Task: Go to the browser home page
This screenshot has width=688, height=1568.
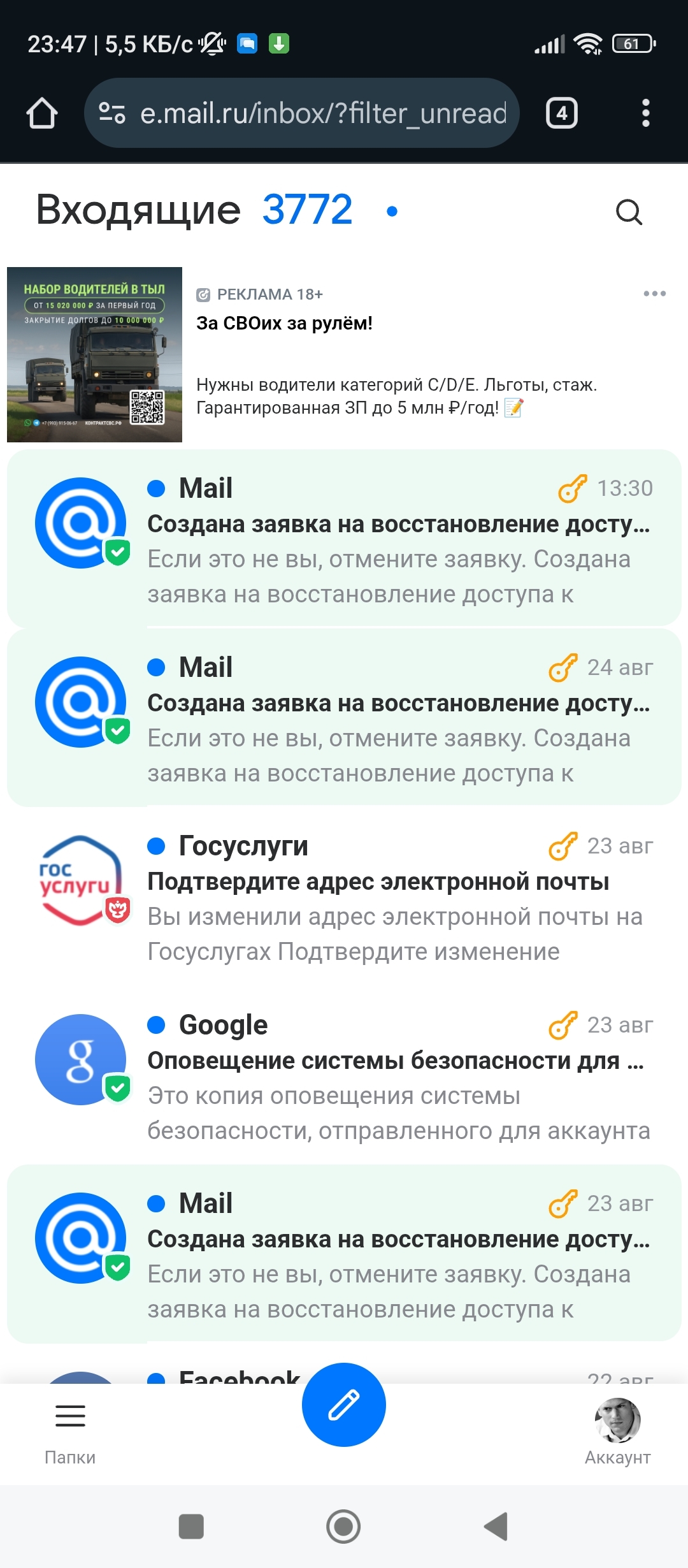Action: click(42, 113)
